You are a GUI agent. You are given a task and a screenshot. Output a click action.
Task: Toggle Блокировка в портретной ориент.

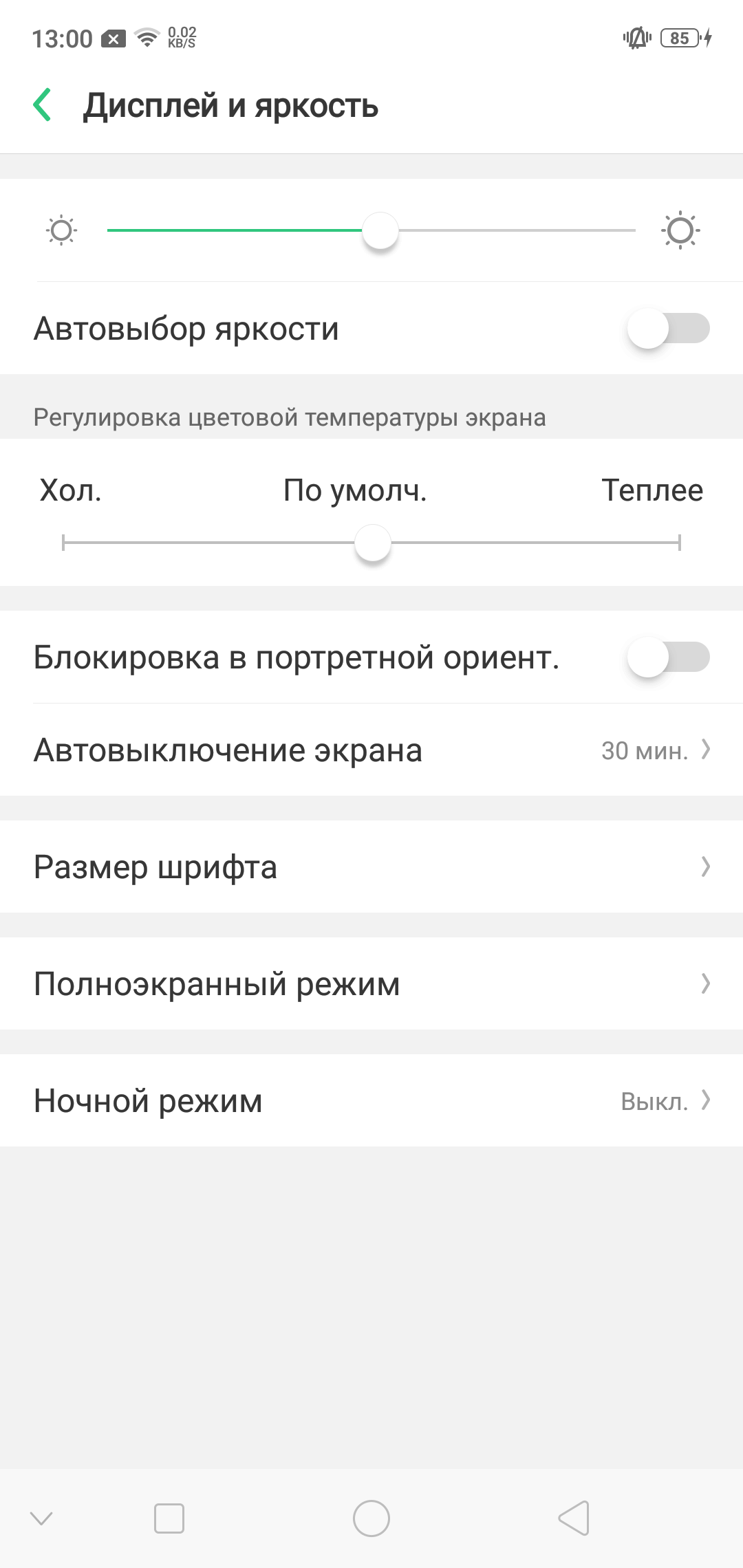[x=667, y=657]
